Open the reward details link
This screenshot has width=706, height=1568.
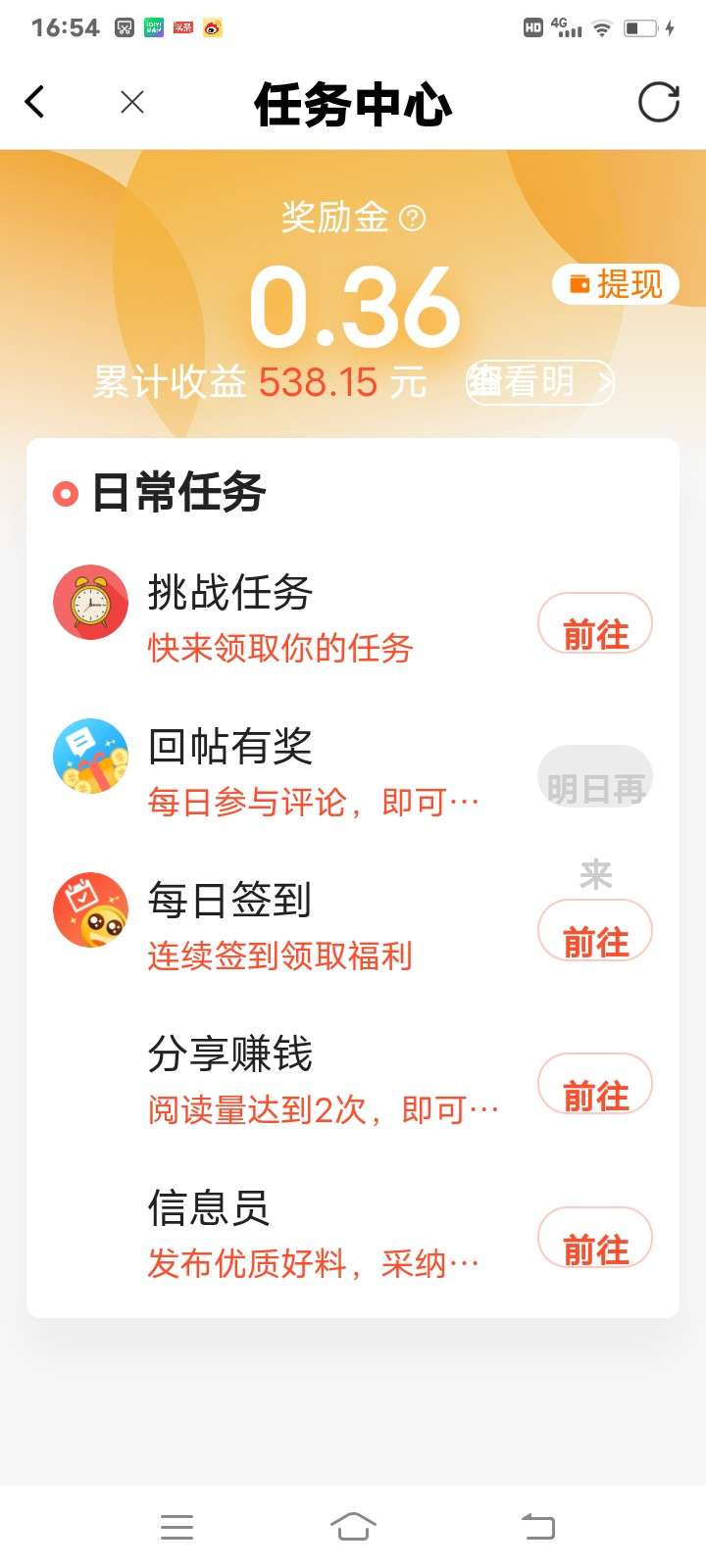click(x=540, y=382)
